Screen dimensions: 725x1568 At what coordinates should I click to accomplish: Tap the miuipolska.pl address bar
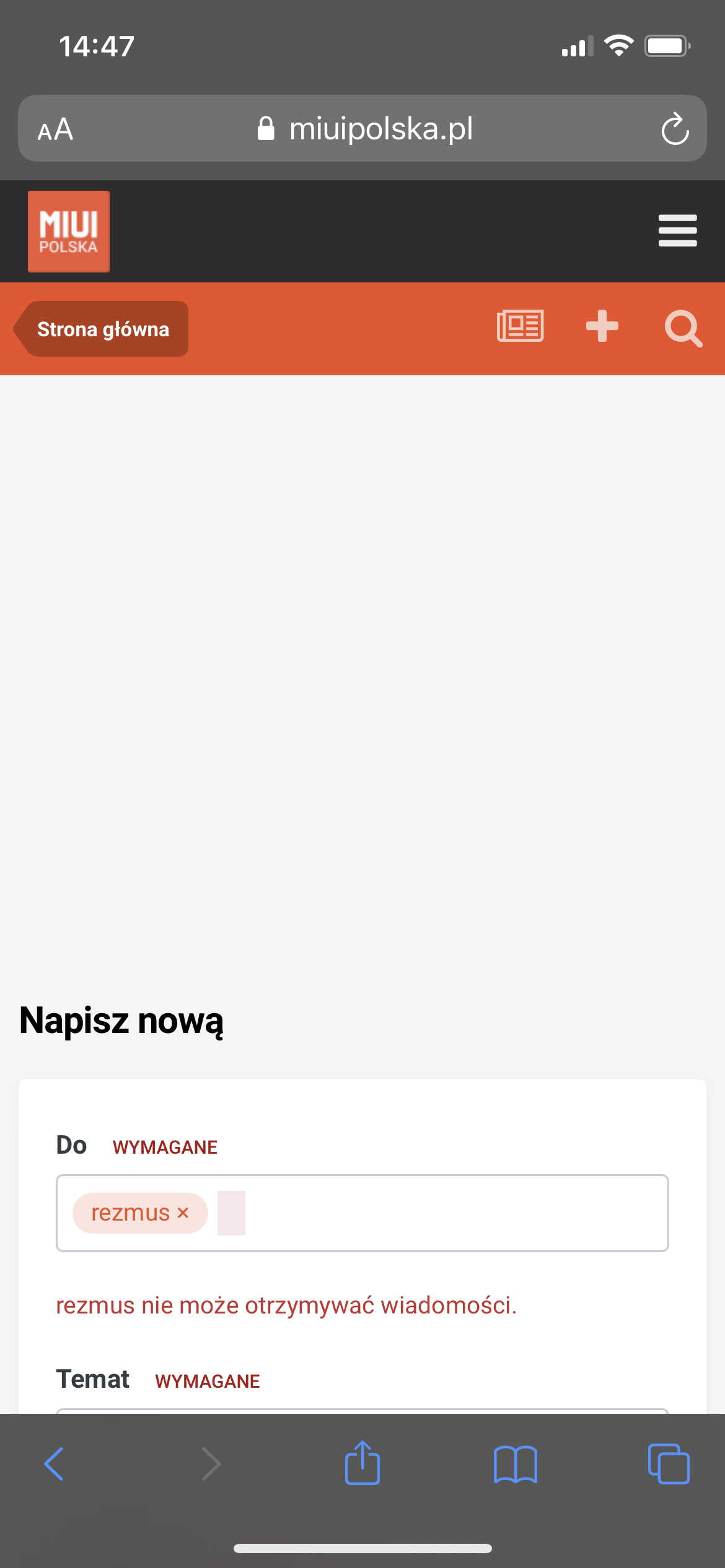point(366,129)
